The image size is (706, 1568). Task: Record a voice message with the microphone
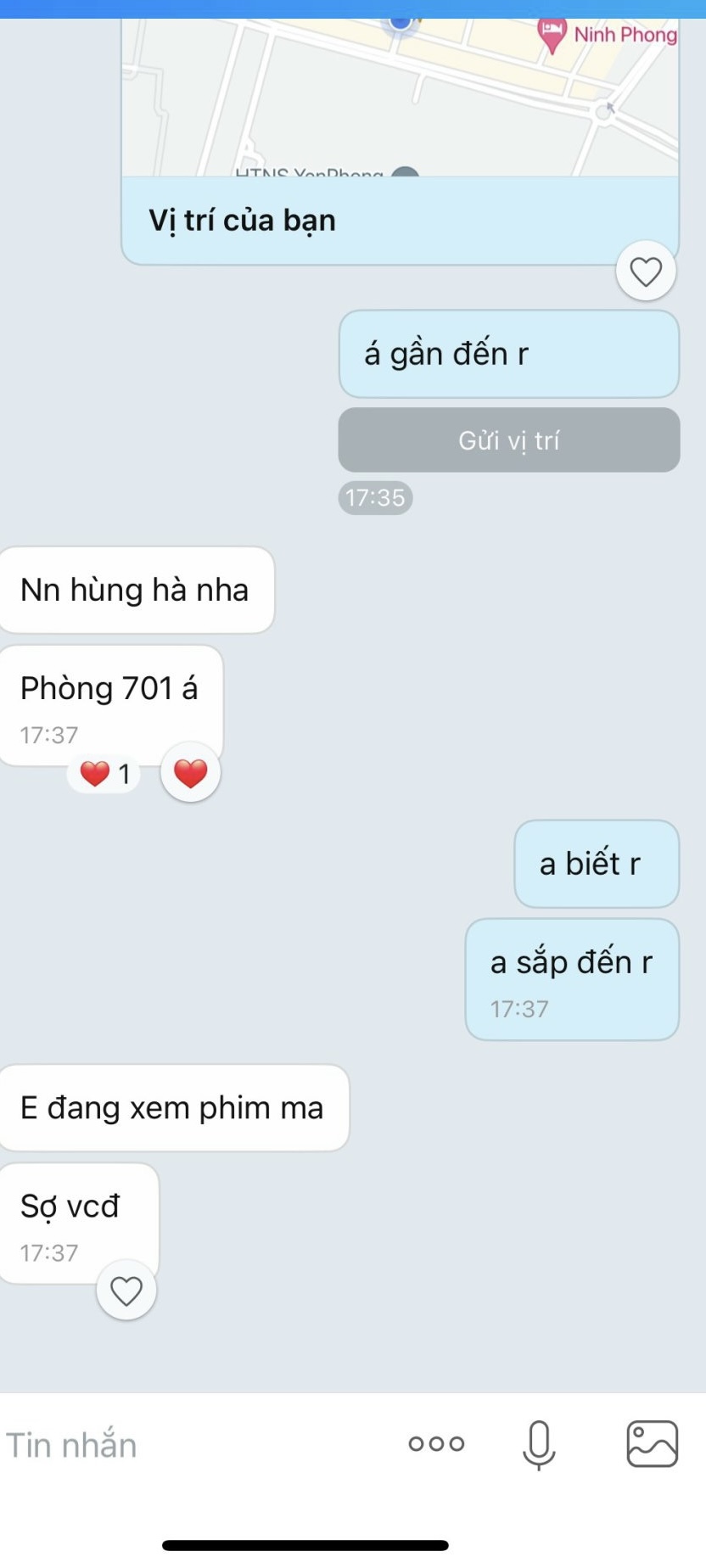(x=539, y=1444)
